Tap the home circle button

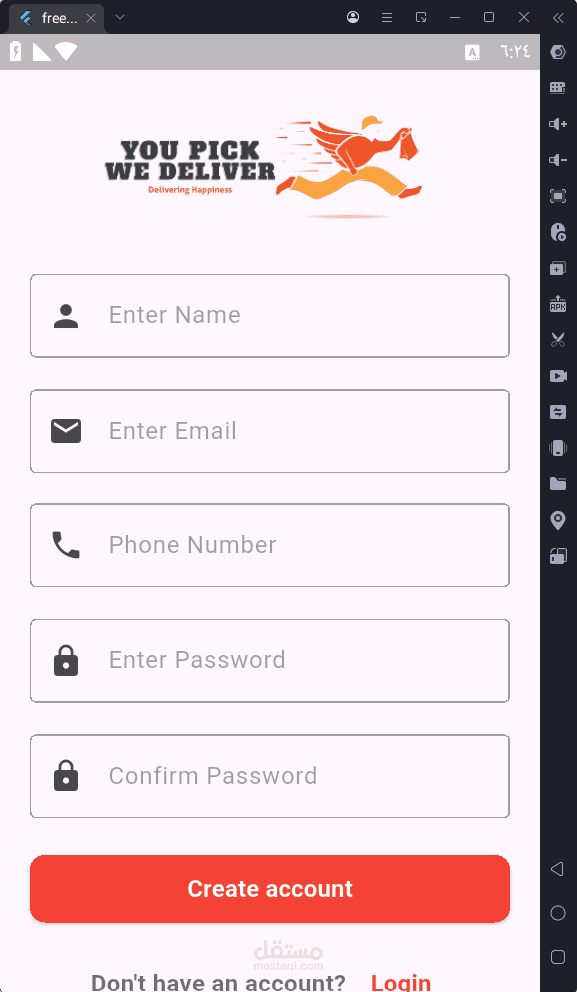(x=557, y=912)
